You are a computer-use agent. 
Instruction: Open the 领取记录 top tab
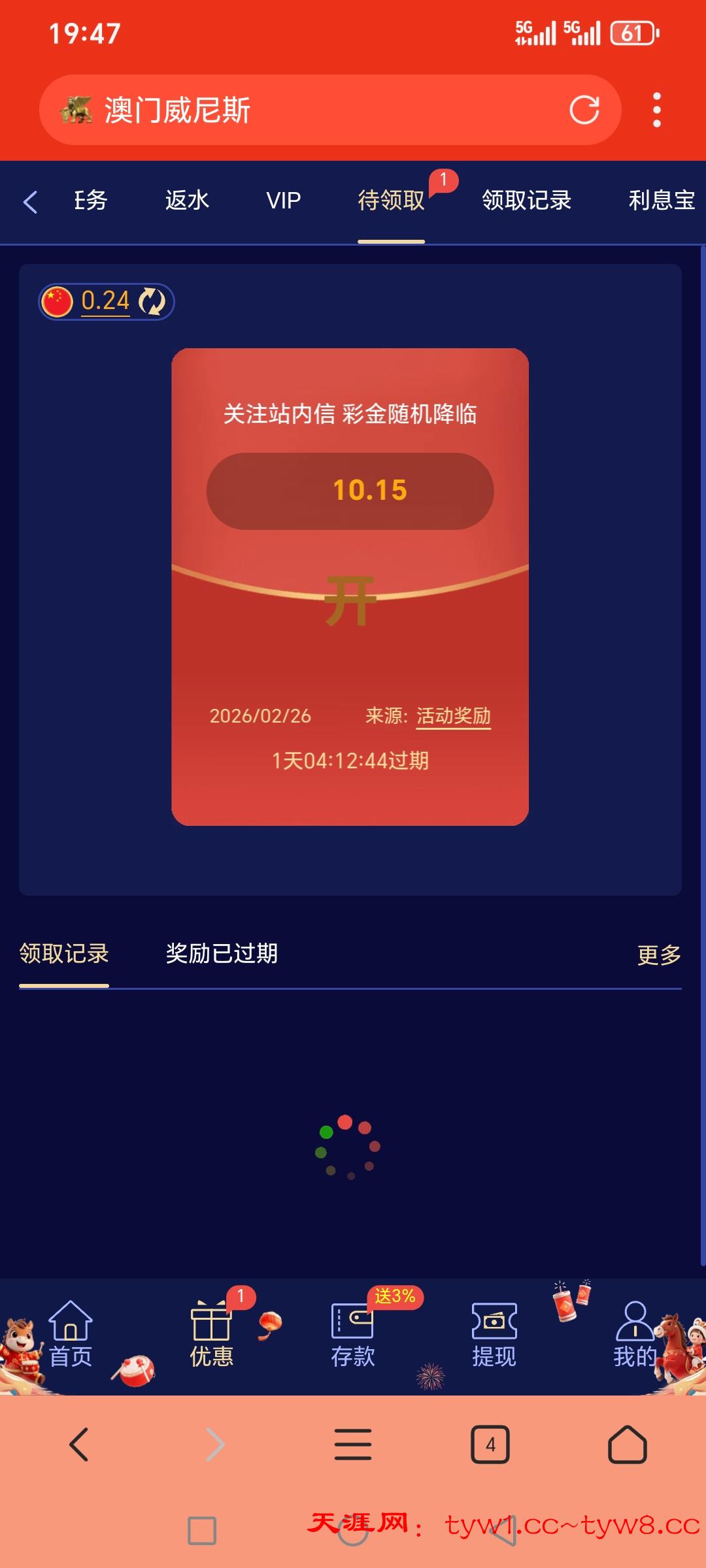[526, 201]
